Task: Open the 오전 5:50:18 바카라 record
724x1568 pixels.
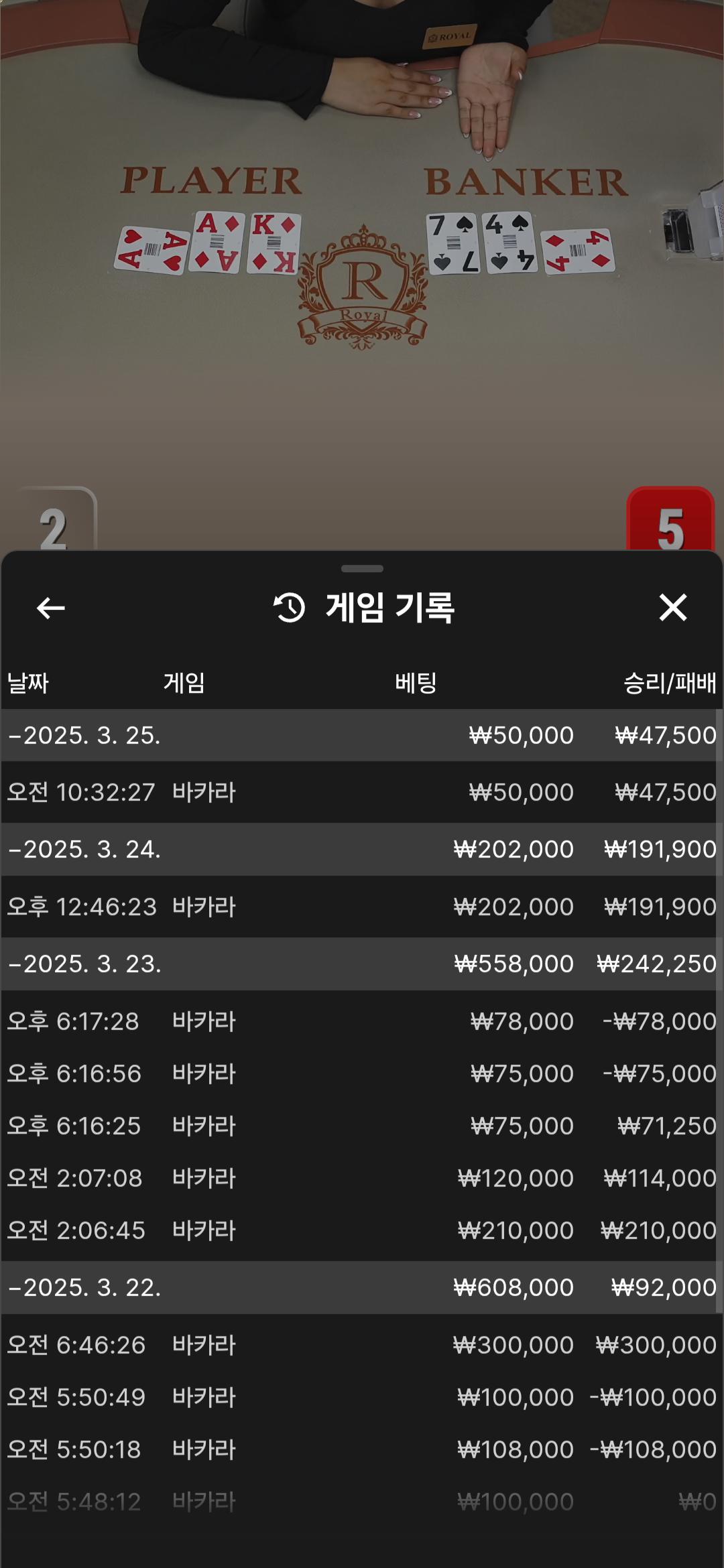Action: [x=362, y=1450]
